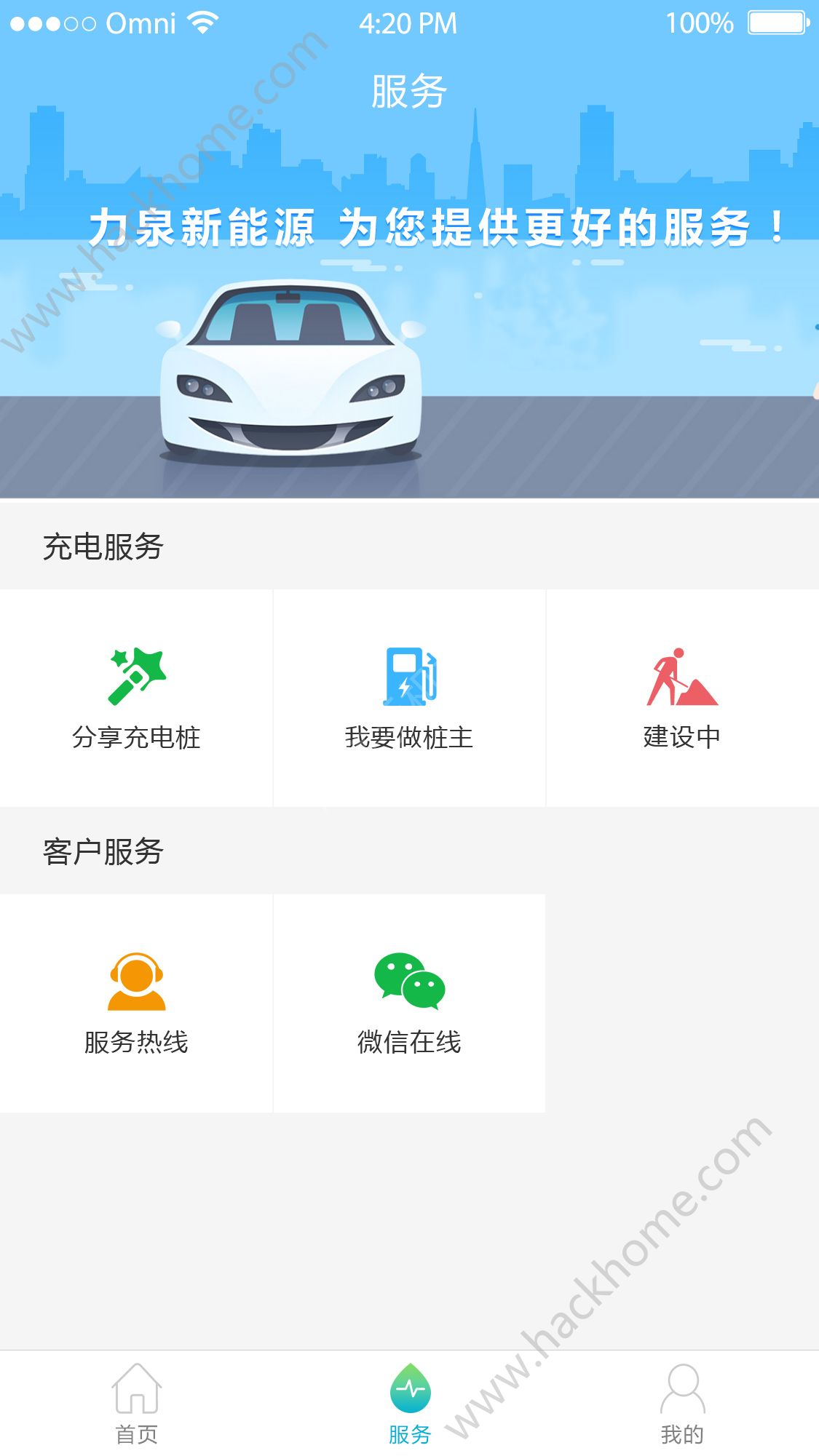Viewport: 819px width, 1456px height.
Task: Click the 分享充电桩 label
Action: (x=137, y=739)
